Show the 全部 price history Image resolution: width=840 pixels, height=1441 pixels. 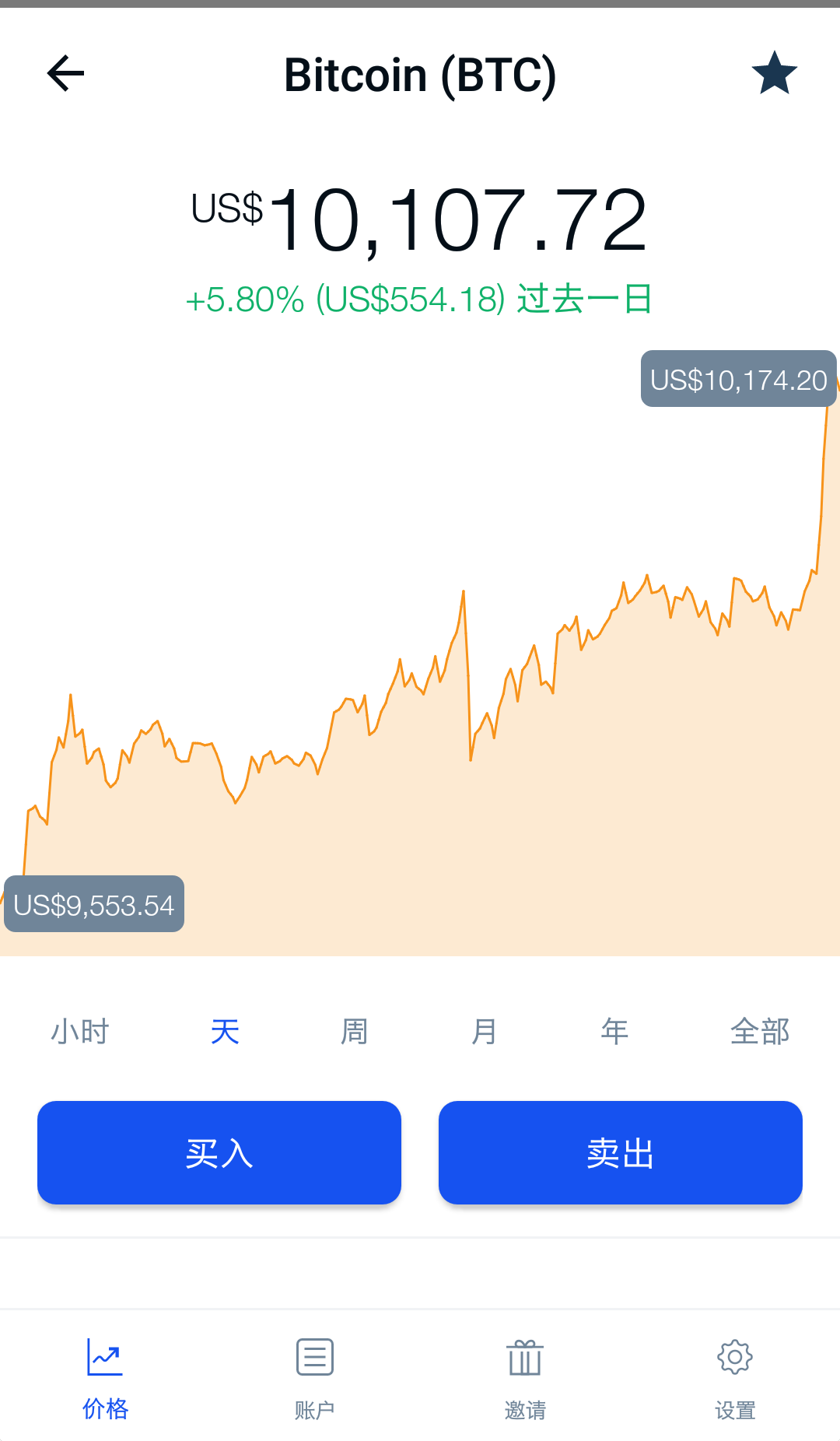pyautogui.click(x=759, y=1032)
